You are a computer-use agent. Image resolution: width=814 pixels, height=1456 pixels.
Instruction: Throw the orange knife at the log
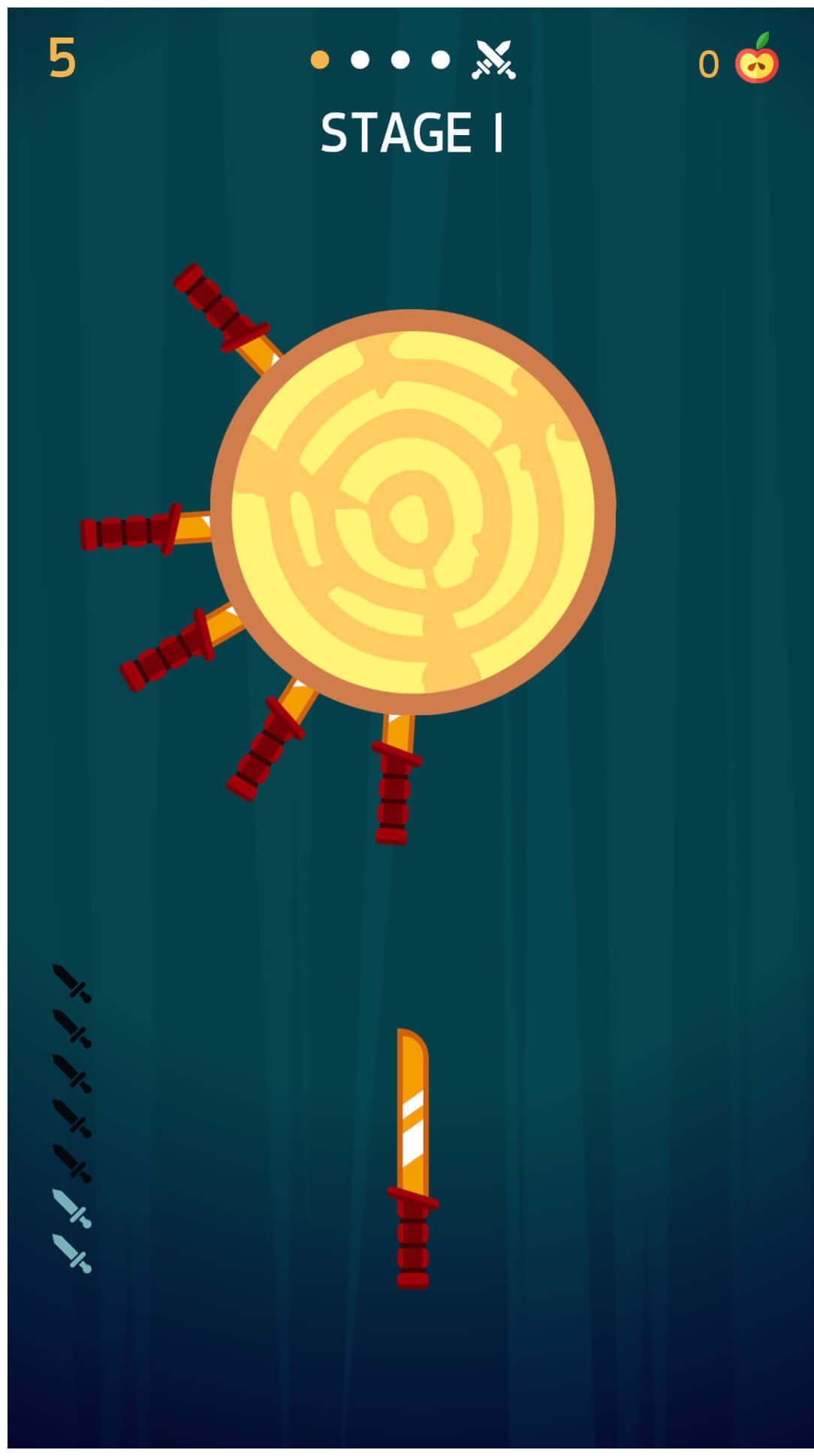coord(412,1157)
